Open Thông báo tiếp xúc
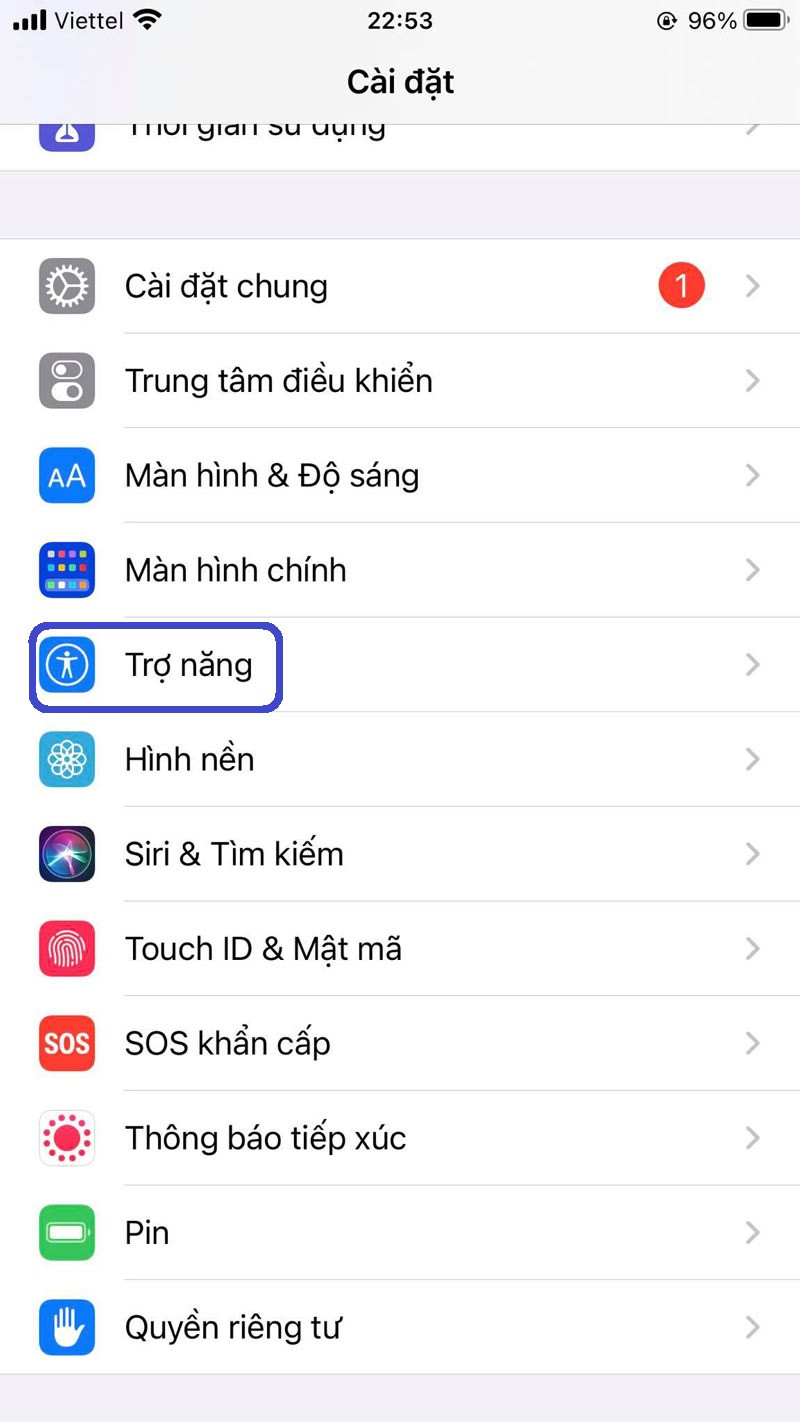This screenshot has height=1422, width=800. tap(400, 1138)
